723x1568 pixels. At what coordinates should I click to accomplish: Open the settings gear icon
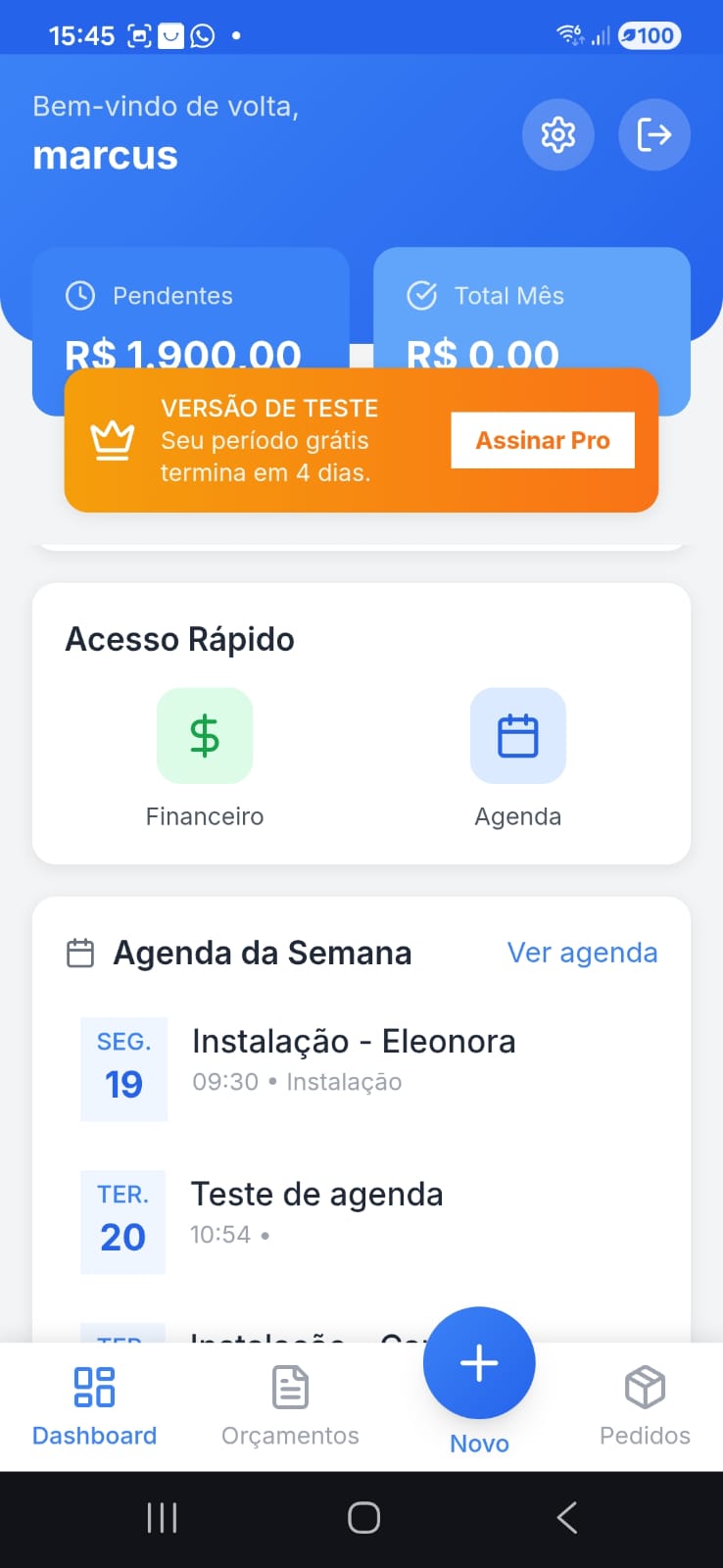[x=557, y=135]
